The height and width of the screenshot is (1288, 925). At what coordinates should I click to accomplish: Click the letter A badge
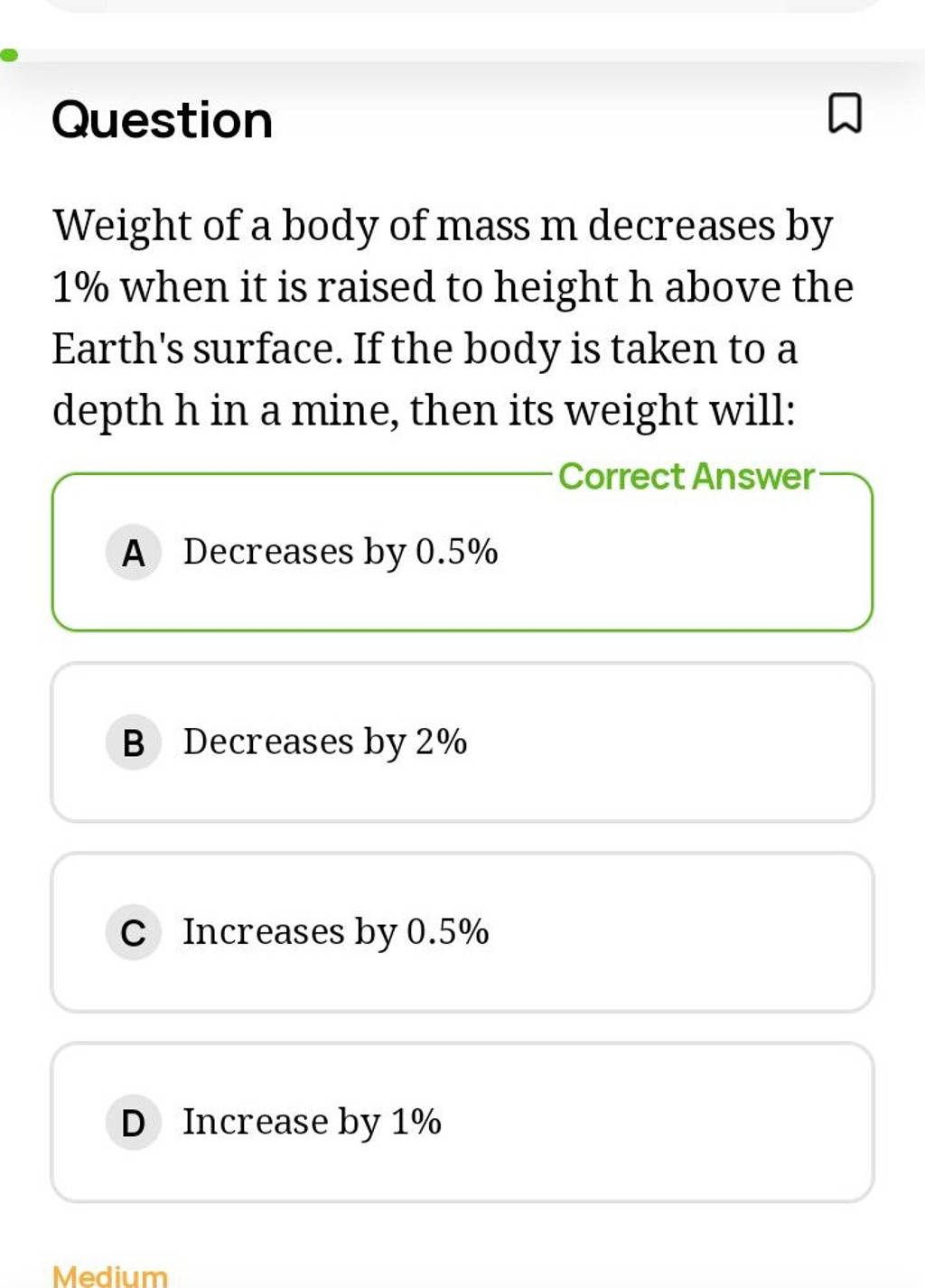134,553
